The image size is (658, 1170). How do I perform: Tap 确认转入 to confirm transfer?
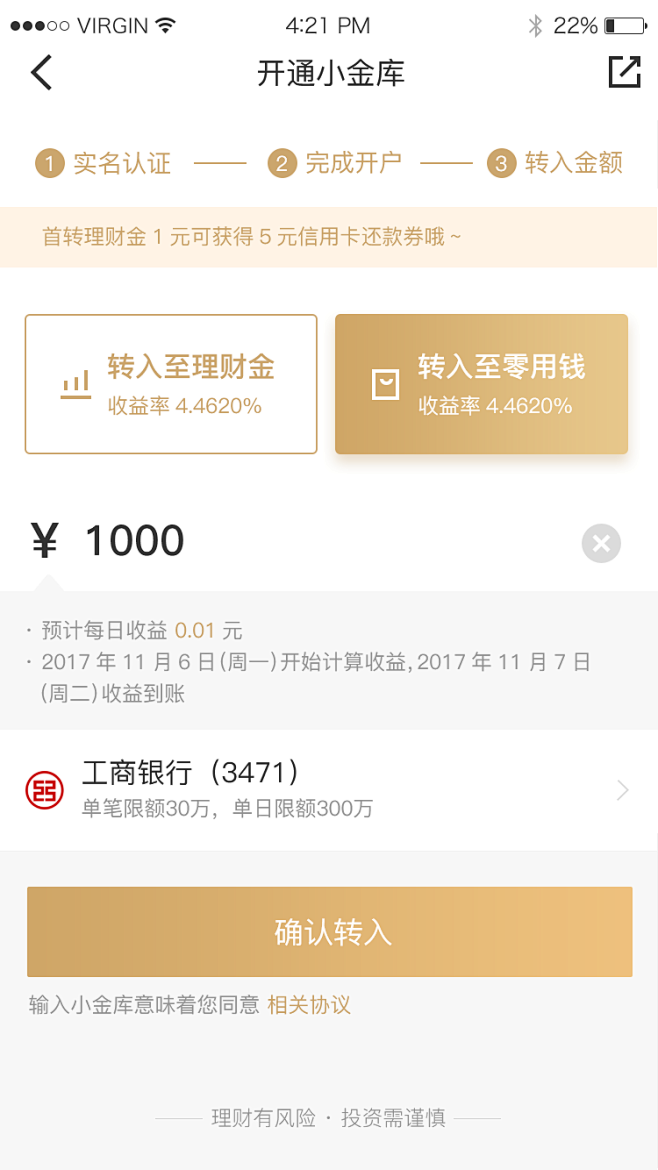(330, 932)
